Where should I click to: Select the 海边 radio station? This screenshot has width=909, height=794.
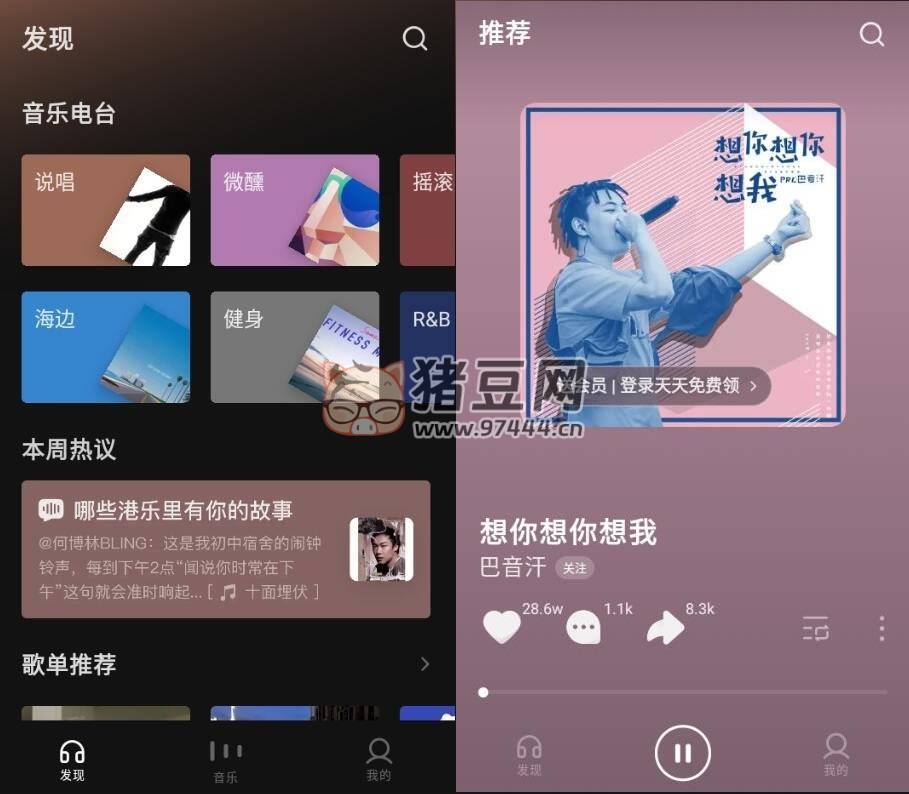(106, 347)
